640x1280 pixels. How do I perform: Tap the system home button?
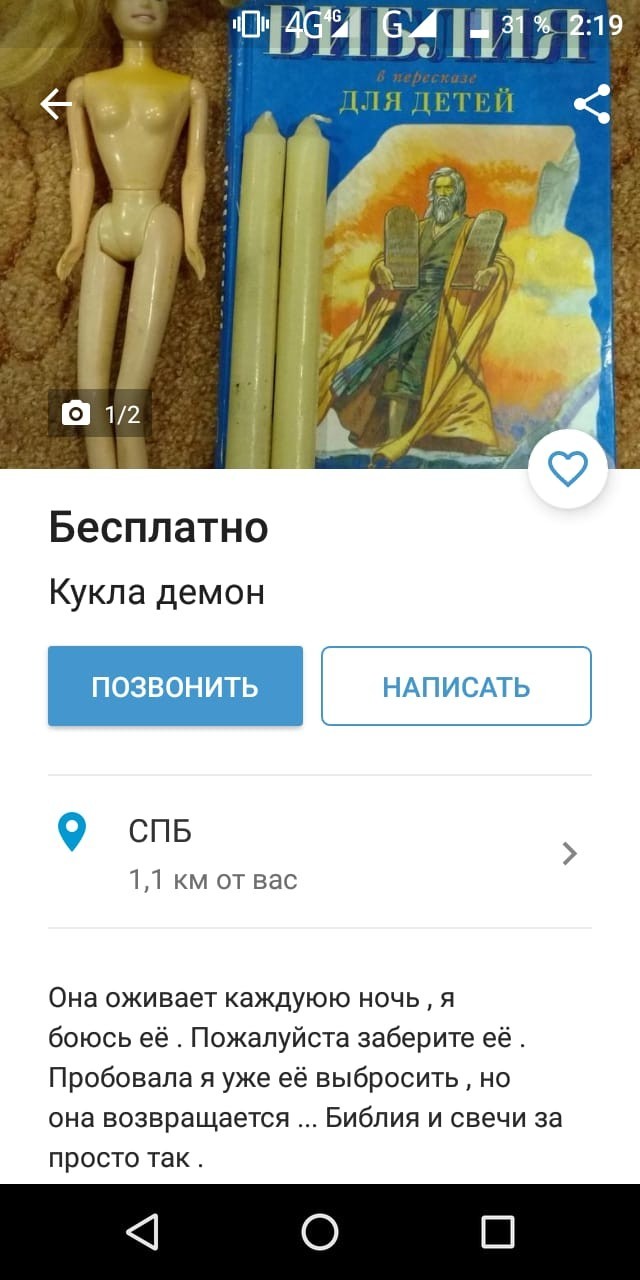point(320,1232)
